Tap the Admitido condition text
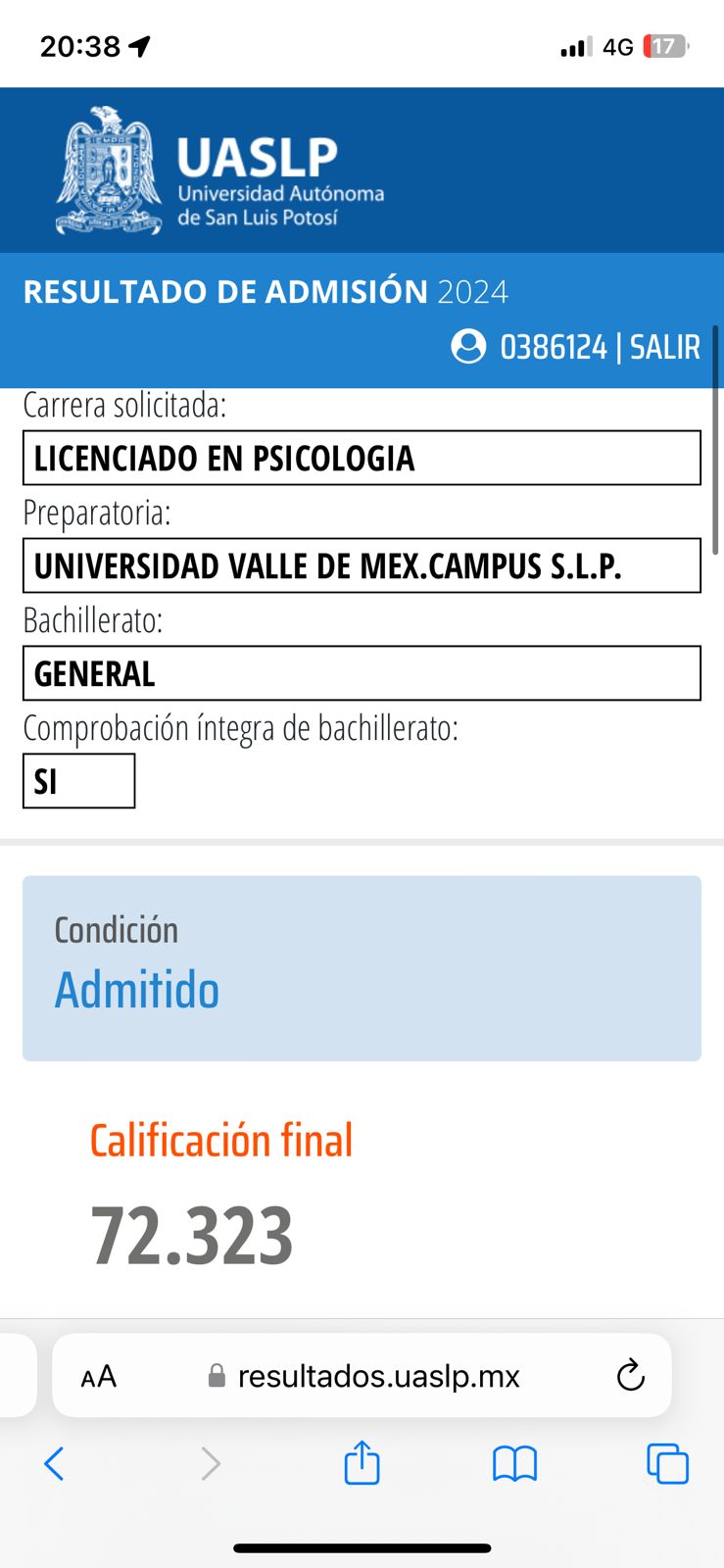The height and width of the screenshot is (1568, 724). click(x=136, y=990)
